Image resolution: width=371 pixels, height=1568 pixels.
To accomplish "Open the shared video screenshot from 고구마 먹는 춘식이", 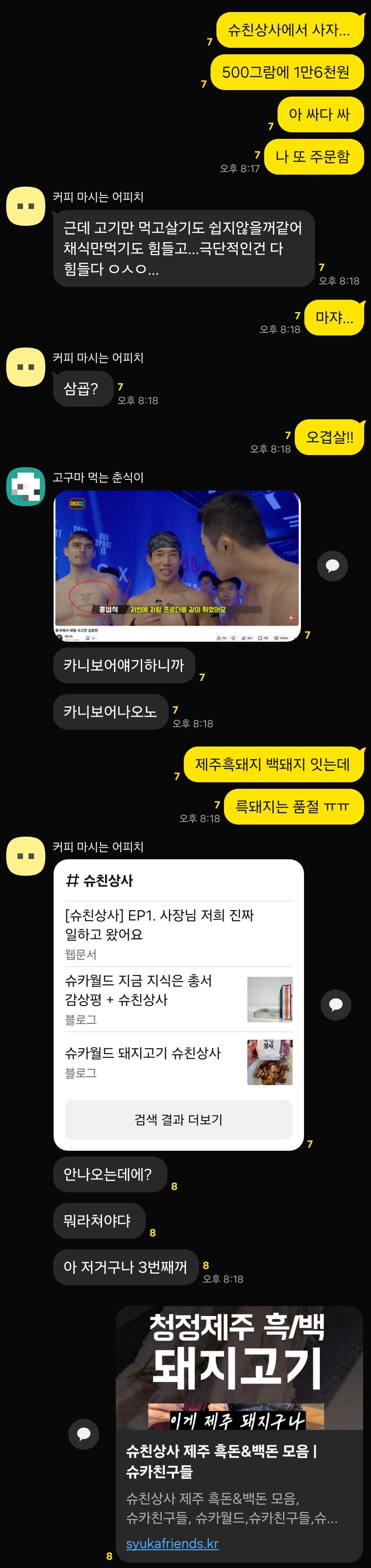I will (x=178, y=565).
